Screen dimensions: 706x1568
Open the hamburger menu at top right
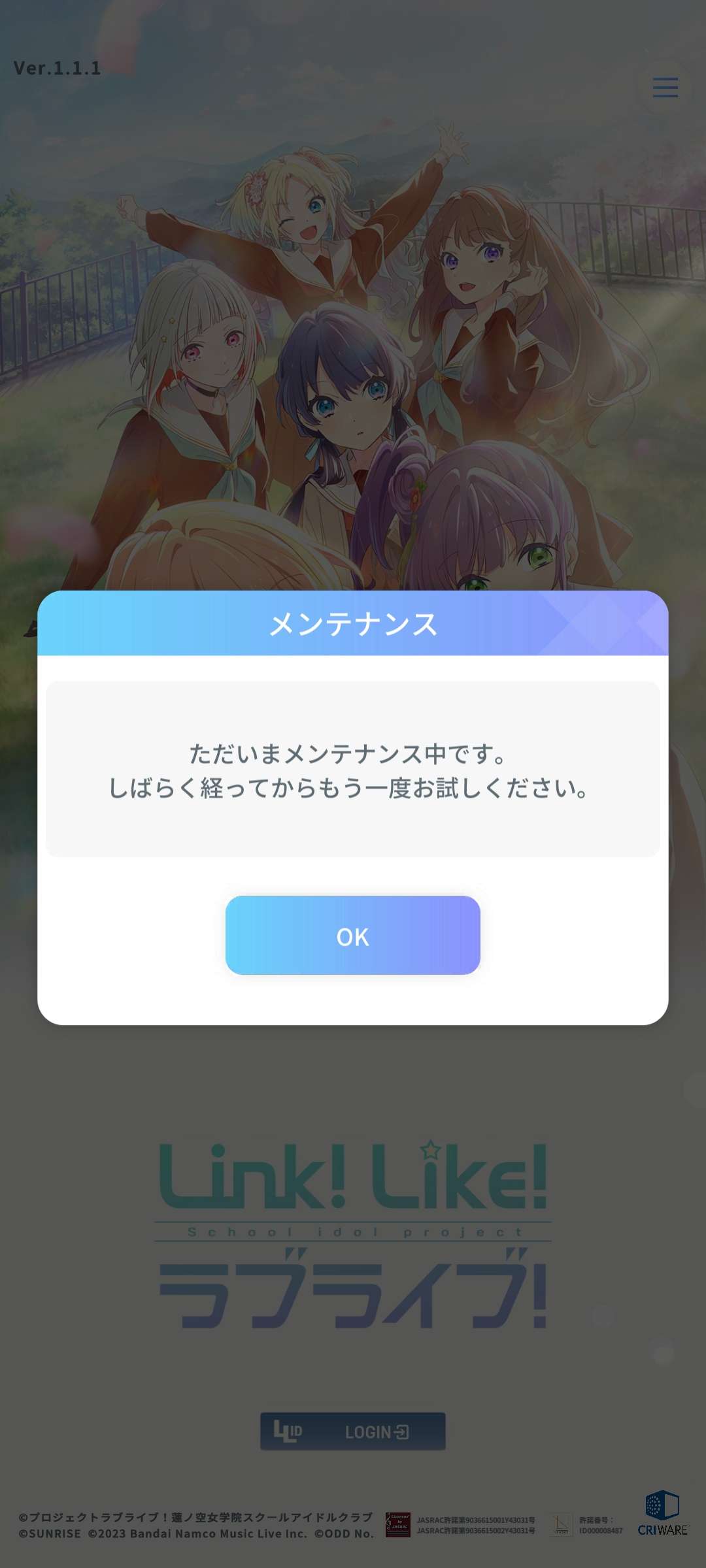click(665, 87)
